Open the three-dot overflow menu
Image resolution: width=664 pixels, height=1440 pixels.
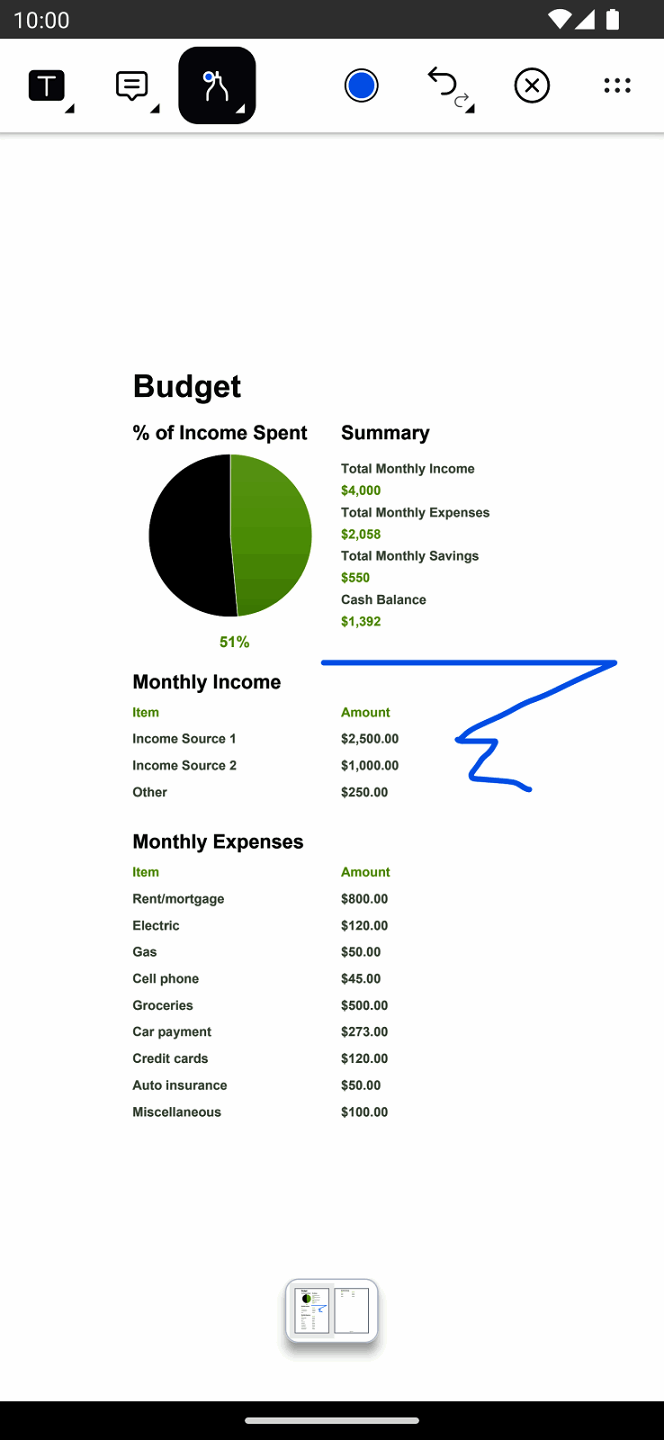click(617, 86)
